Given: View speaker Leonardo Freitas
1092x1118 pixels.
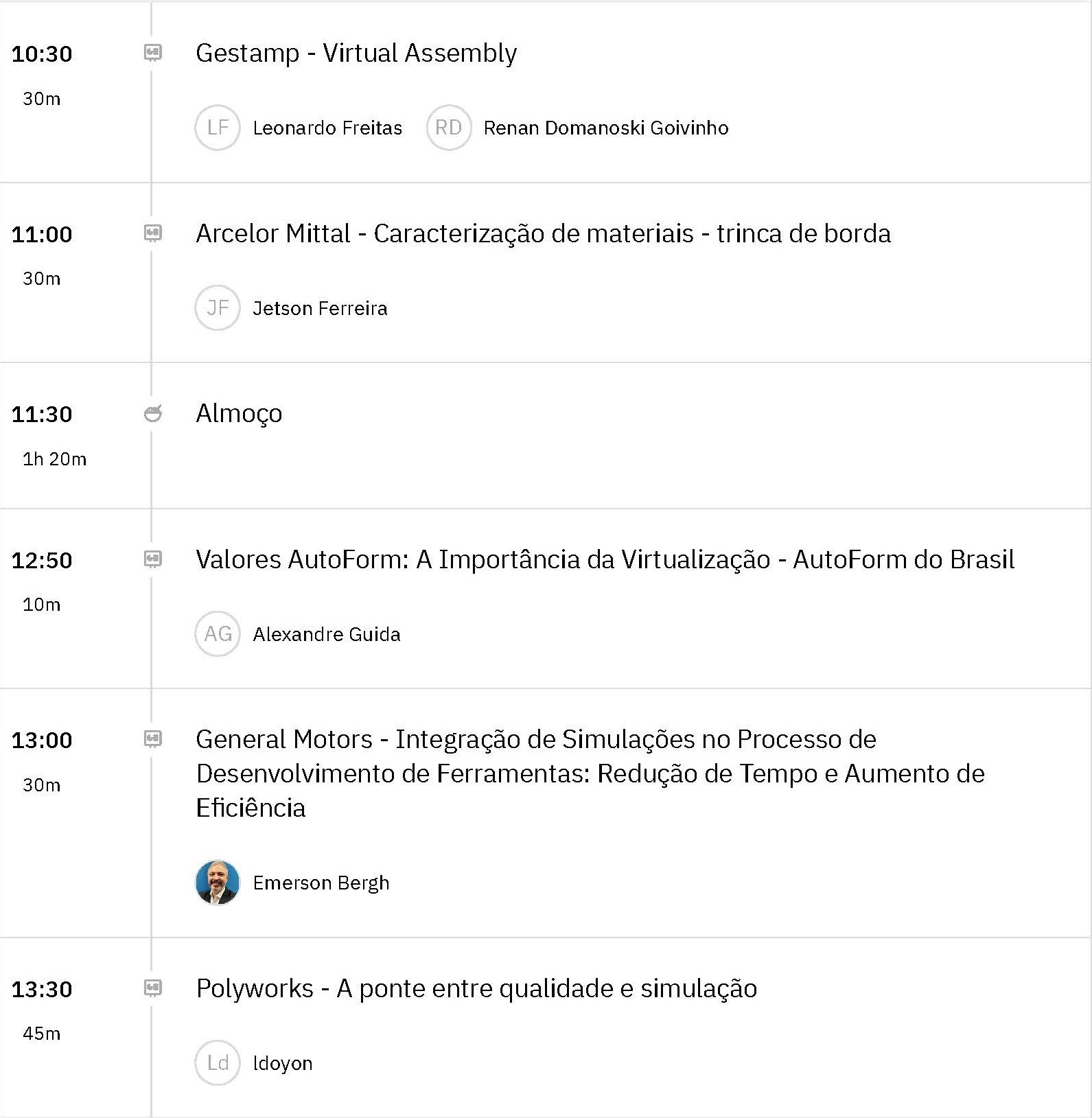Looking at the screenshot, I should [327, 128].
